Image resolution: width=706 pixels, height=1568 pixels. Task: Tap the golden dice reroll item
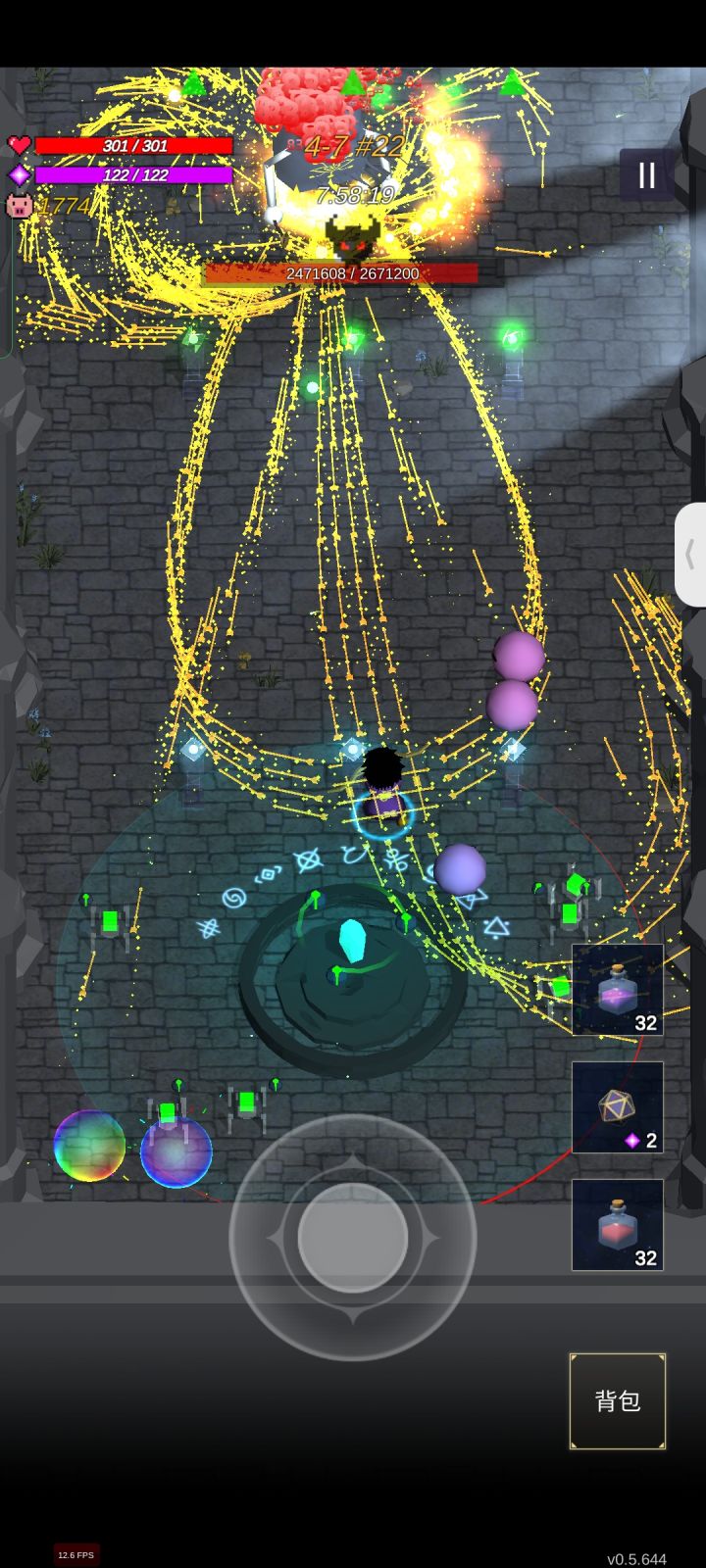coord(617,1105)
